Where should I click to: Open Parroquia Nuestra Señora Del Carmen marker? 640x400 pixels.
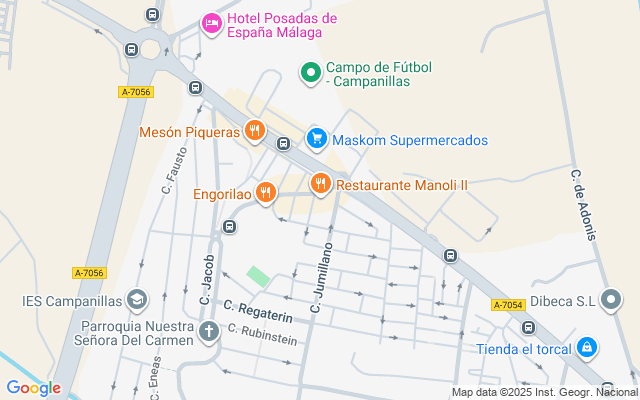208,331
